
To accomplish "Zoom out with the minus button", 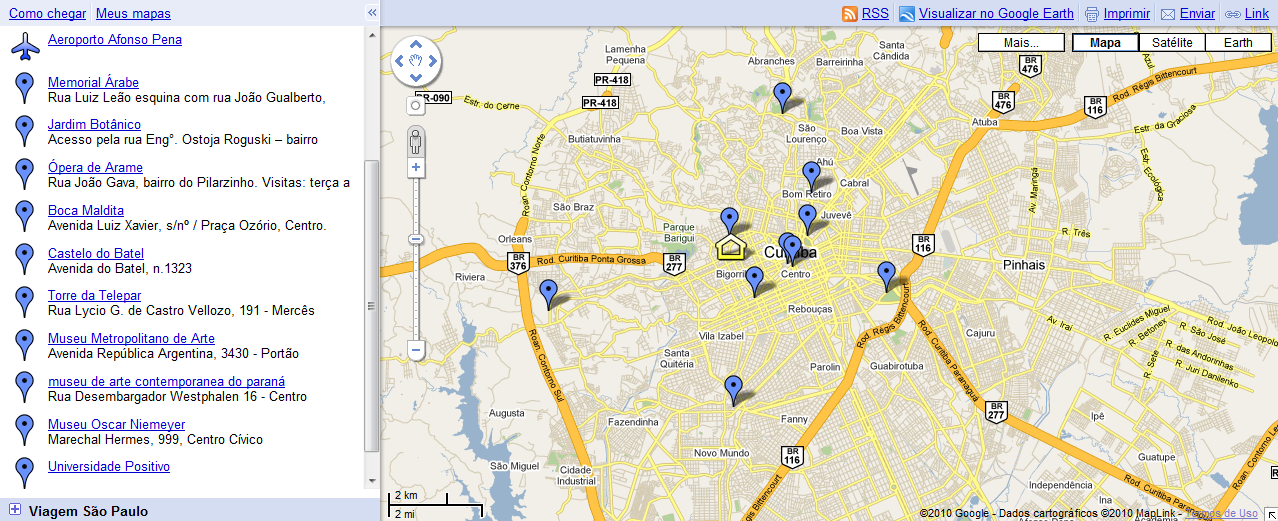I will (x=416, y=350).
